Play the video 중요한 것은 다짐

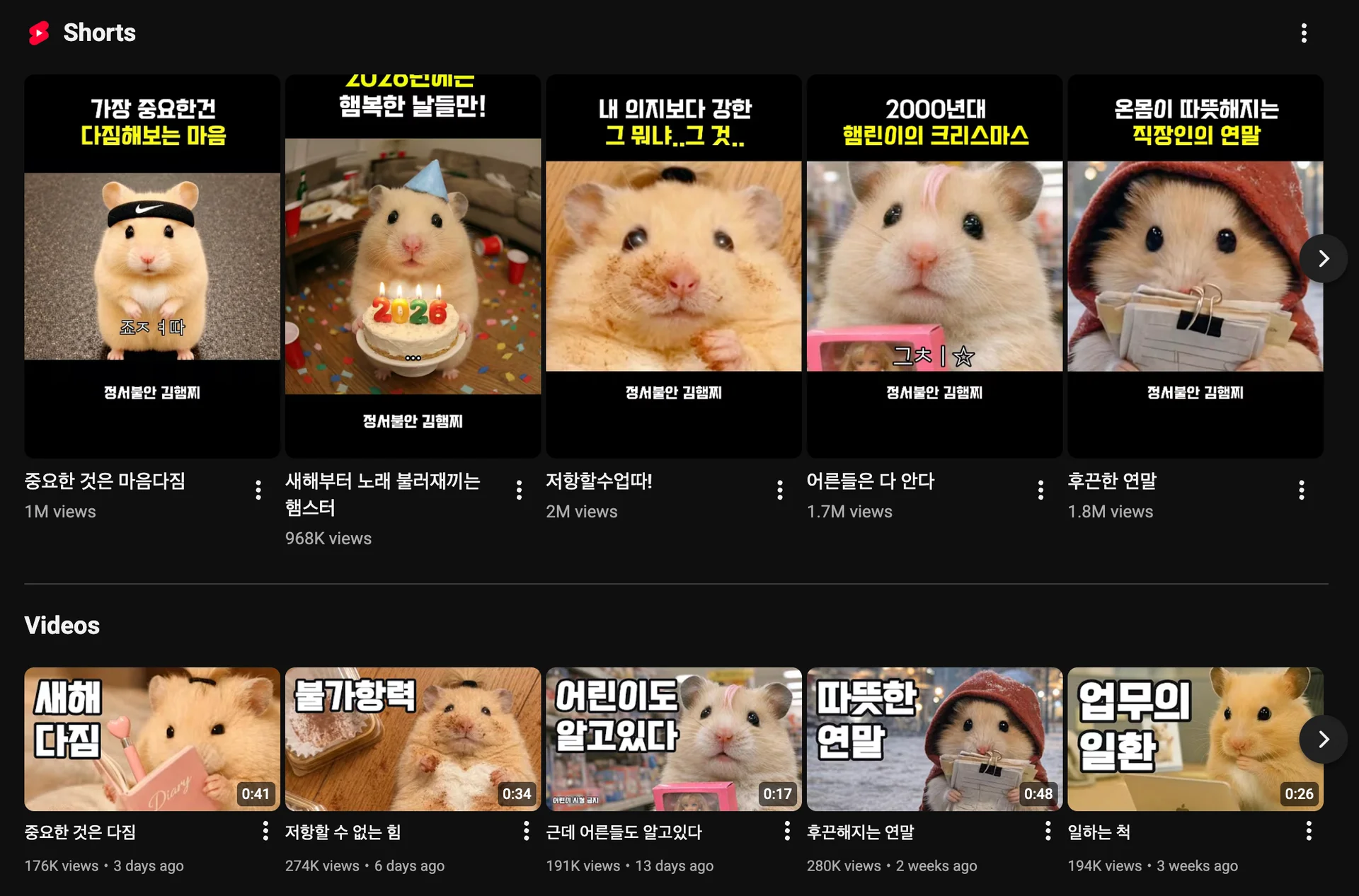tap(151, 739)
